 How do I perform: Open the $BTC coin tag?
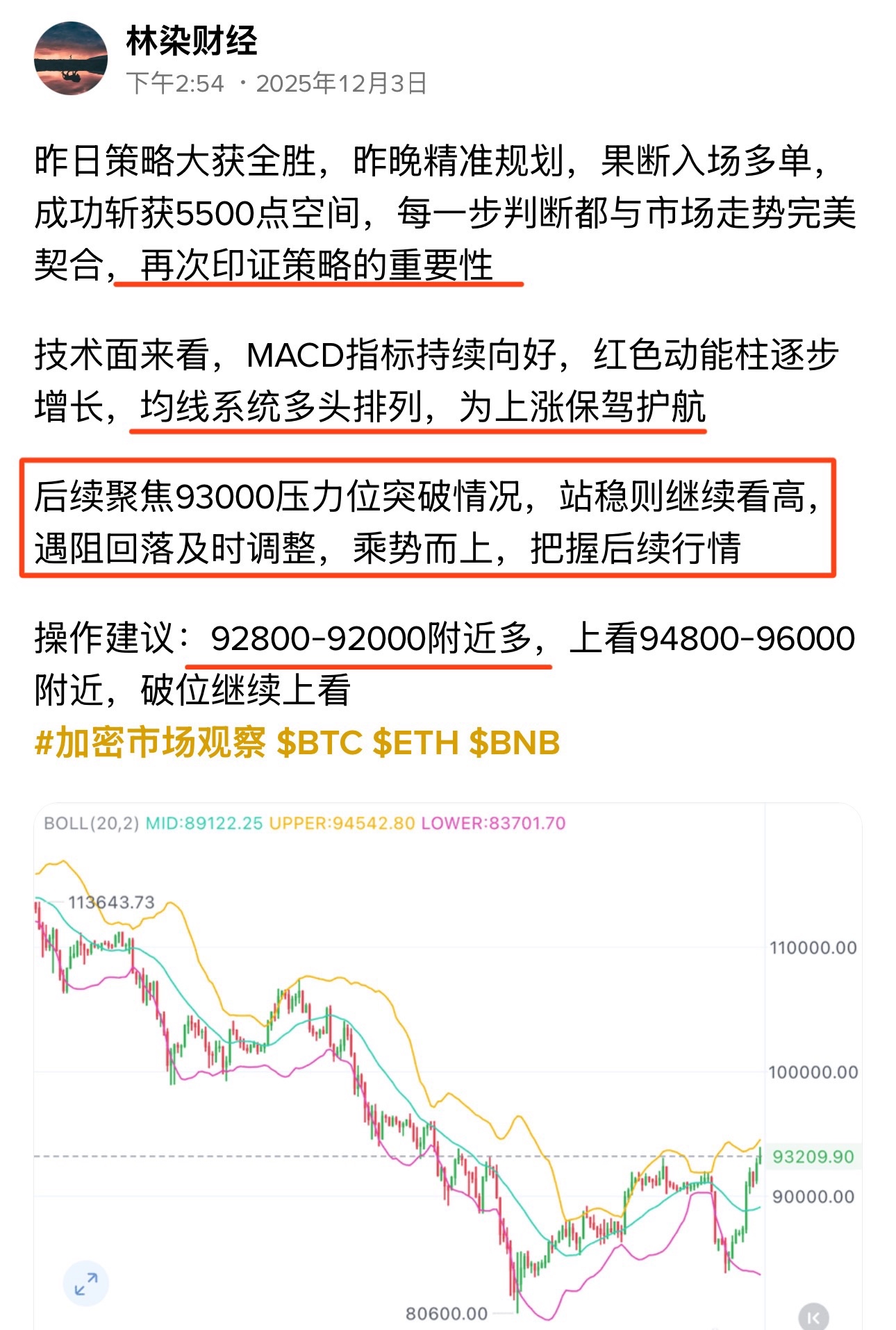[320, 742]
